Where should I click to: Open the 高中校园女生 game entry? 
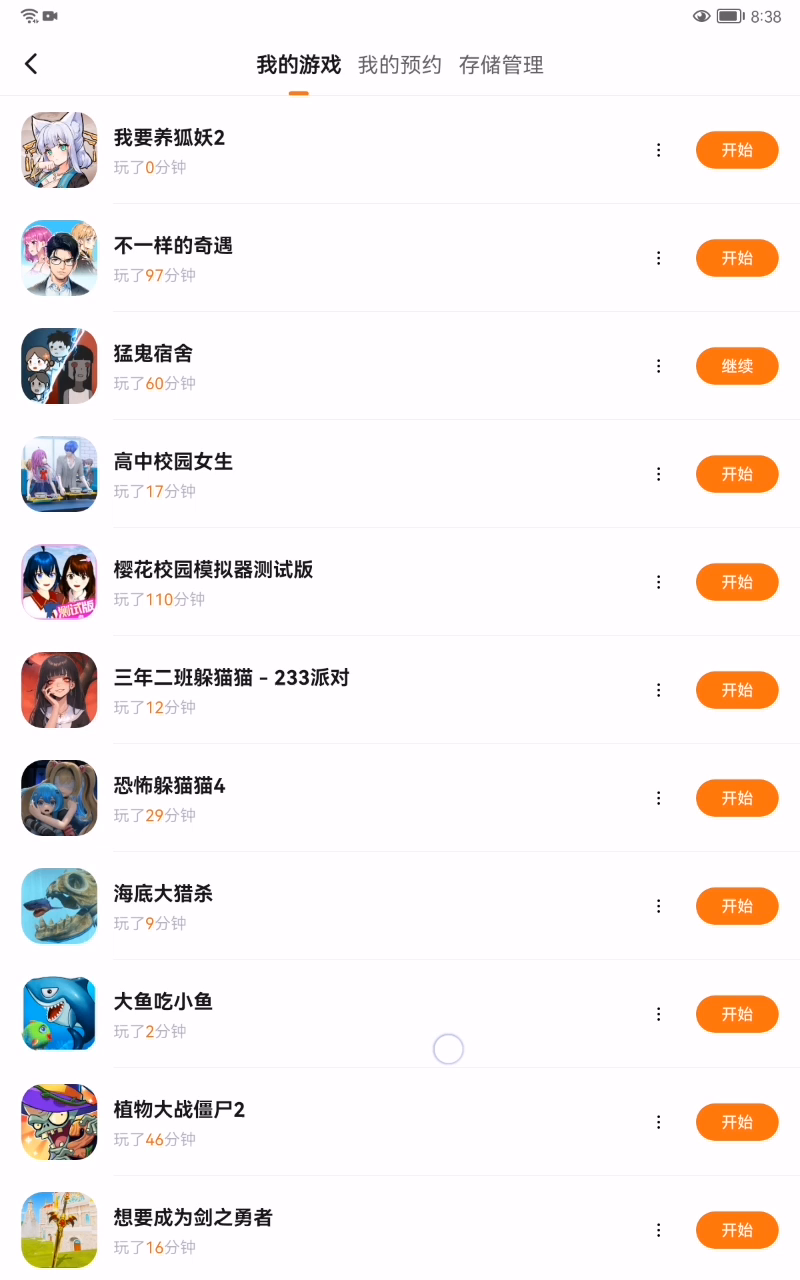[300, 474]
